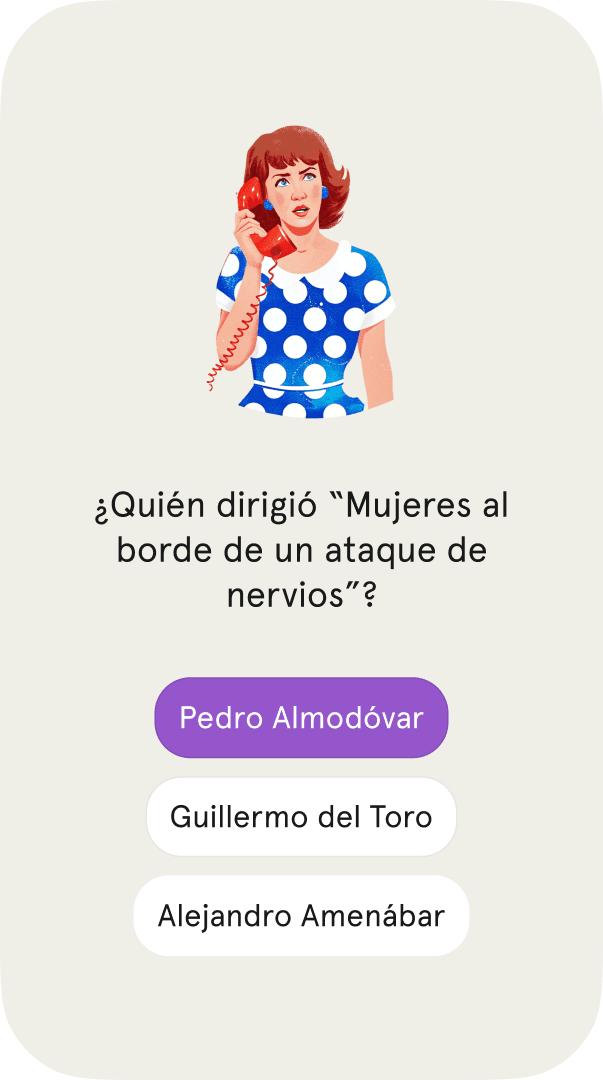603x1080 pixels.
Task: Choose Guillermo del Toro as the answer
Action: 301,817
